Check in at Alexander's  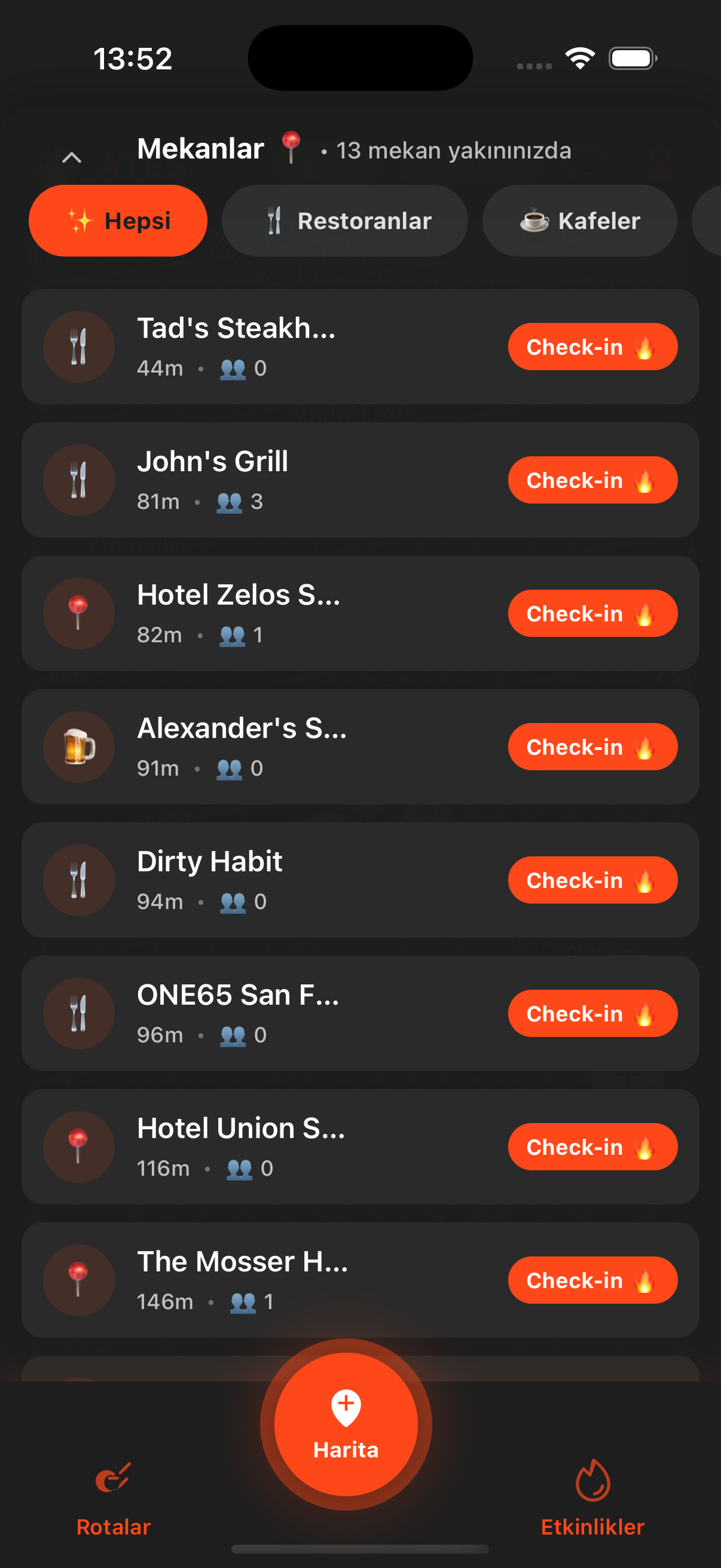[x=592, y=747]
